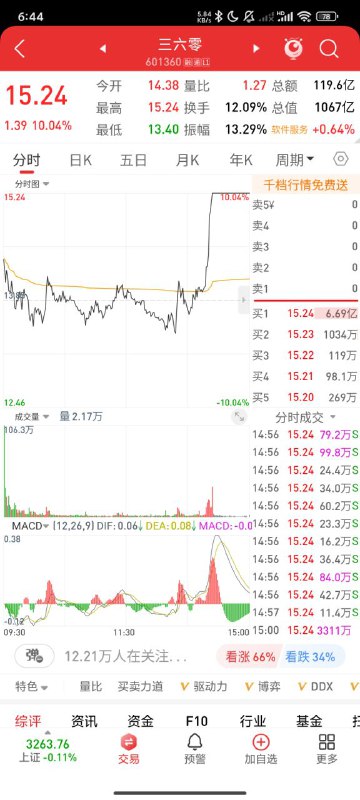Open the F10 tab
This screenshot has width=360, height=800.
point(196,721)
